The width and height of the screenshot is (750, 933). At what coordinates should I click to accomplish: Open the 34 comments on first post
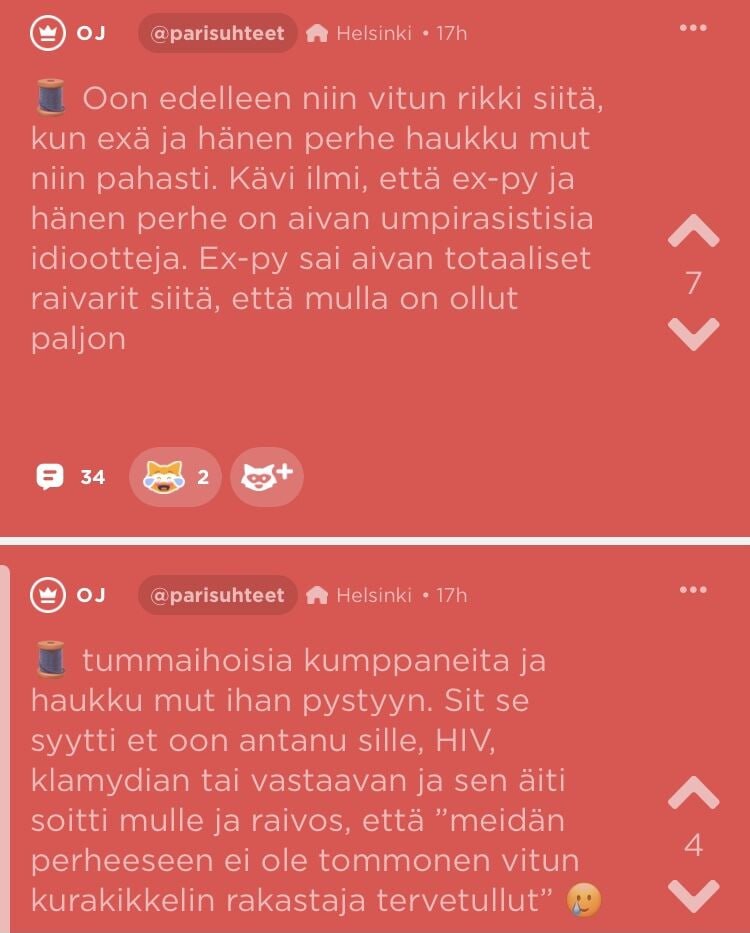70,477
